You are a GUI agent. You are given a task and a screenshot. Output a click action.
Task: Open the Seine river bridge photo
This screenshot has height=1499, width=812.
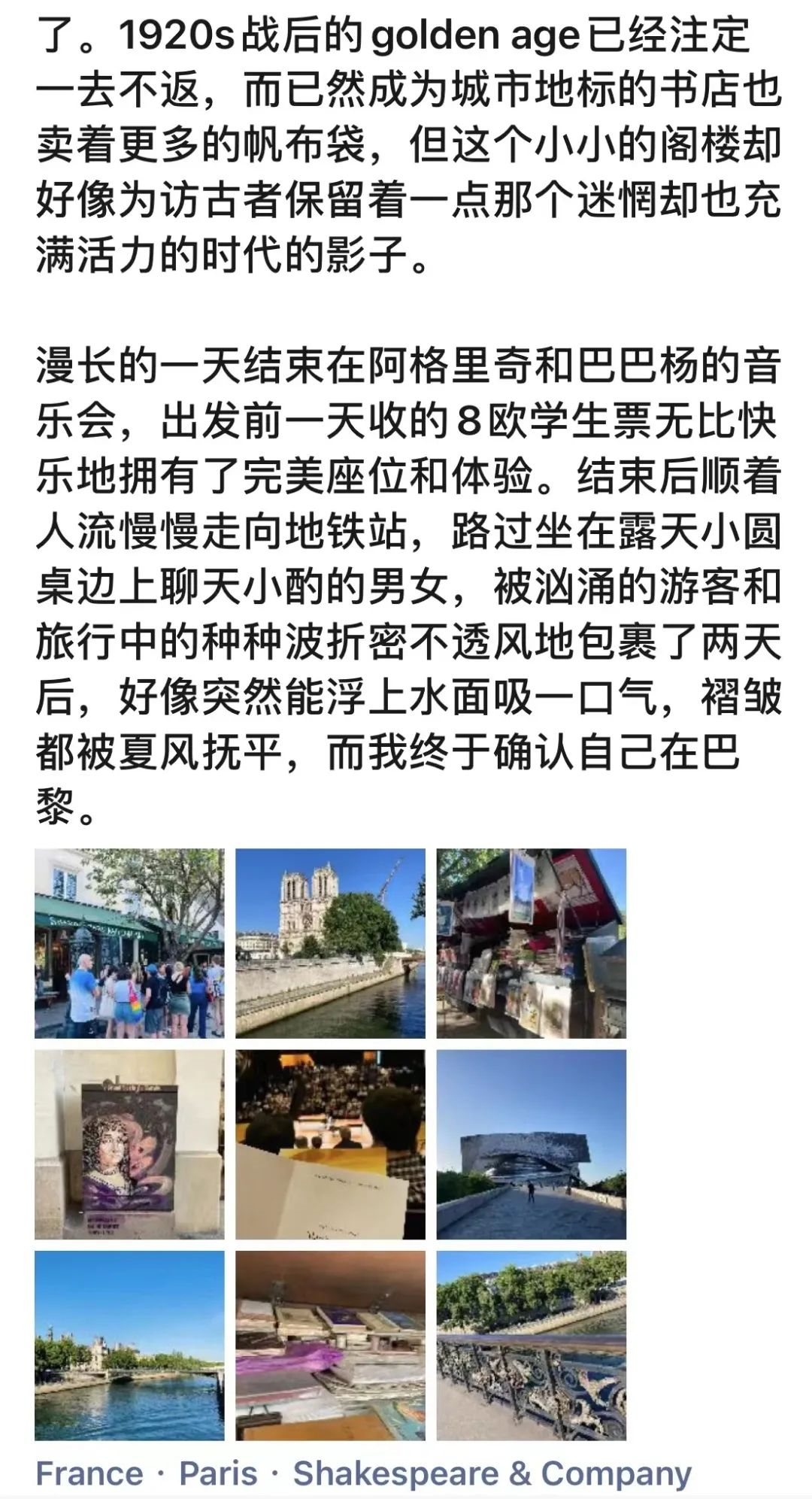[129, 1345]
